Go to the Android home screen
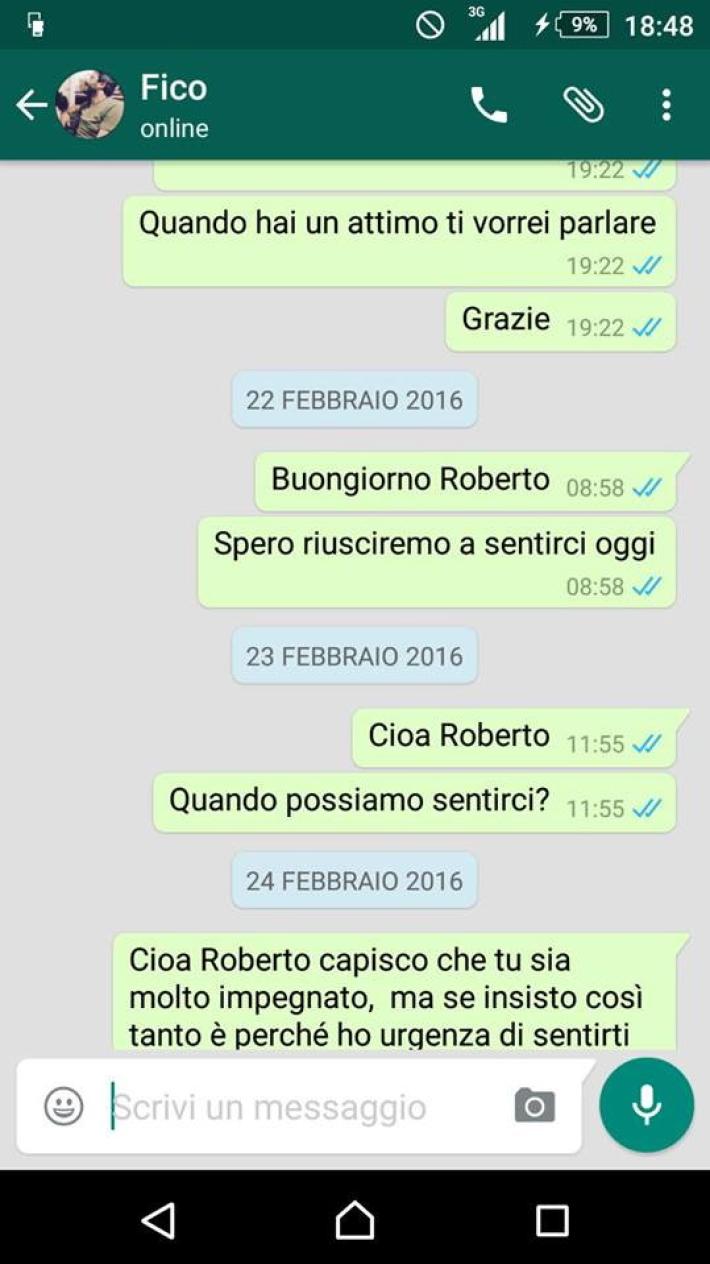710x1264 pixels. click(x=355, y=1220)
